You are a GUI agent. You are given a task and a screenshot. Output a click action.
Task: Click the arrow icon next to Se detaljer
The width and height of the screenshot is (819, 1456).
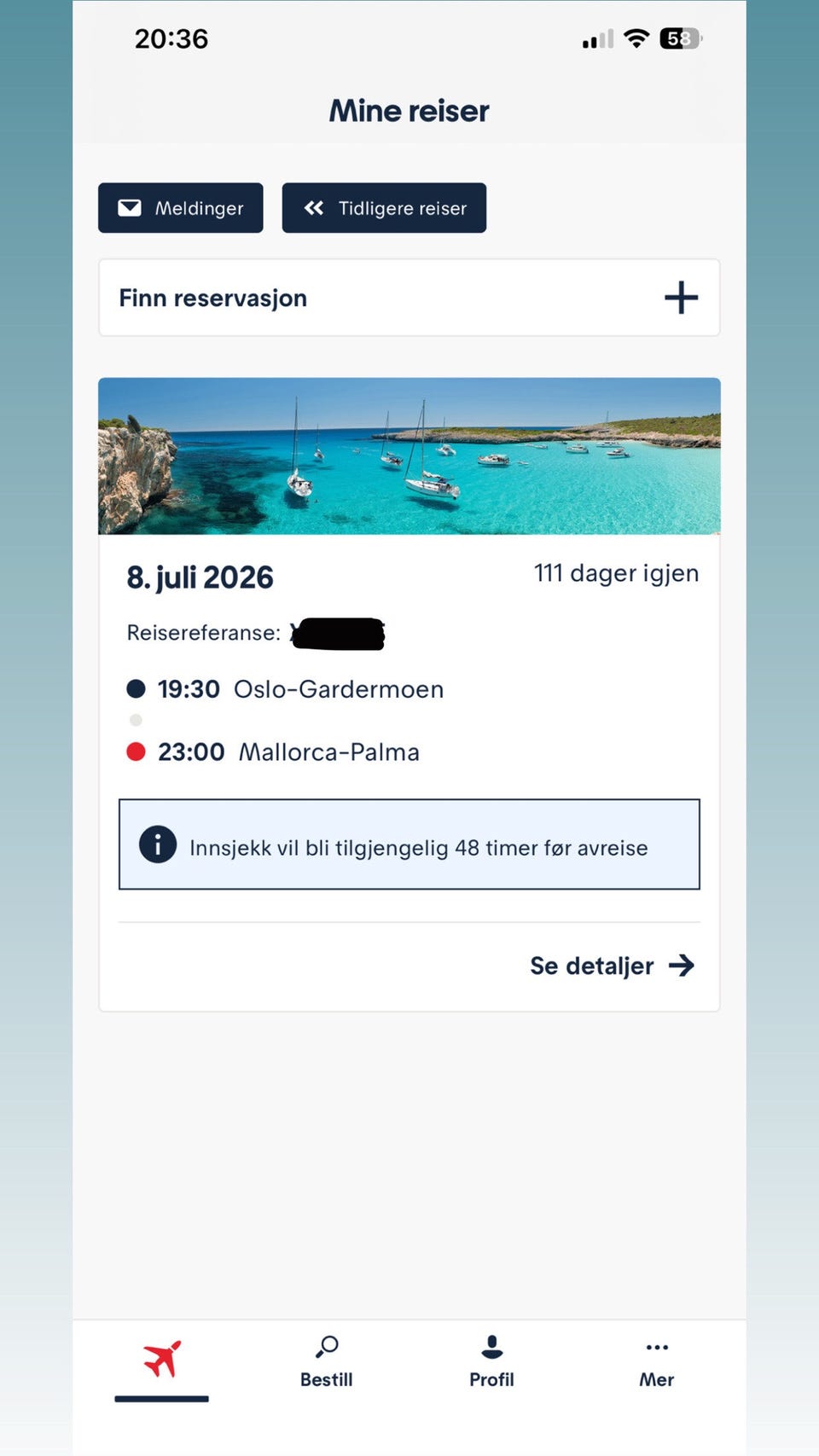(682, 965)
